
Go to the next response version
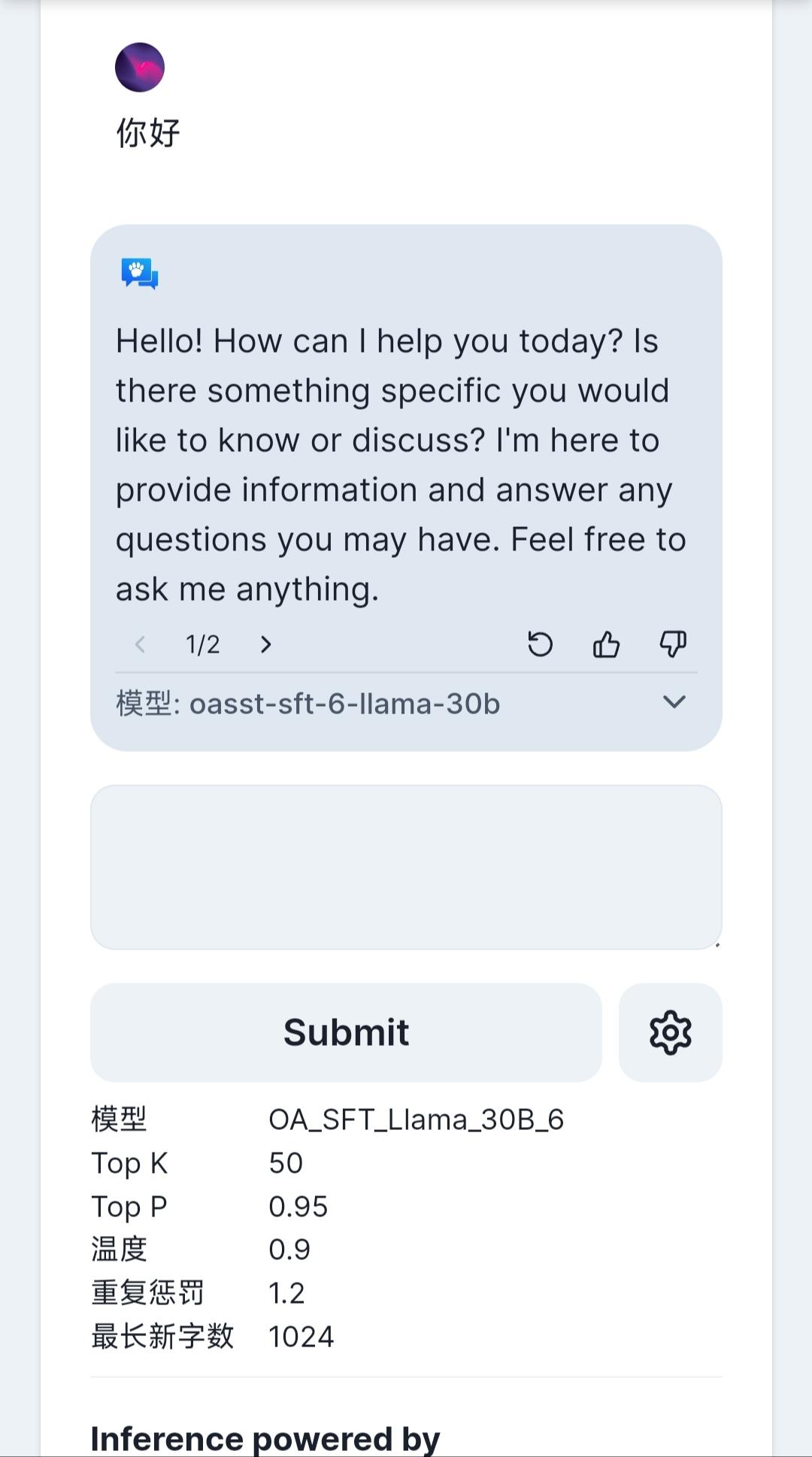pyautogui.click(x=265, y=644)
